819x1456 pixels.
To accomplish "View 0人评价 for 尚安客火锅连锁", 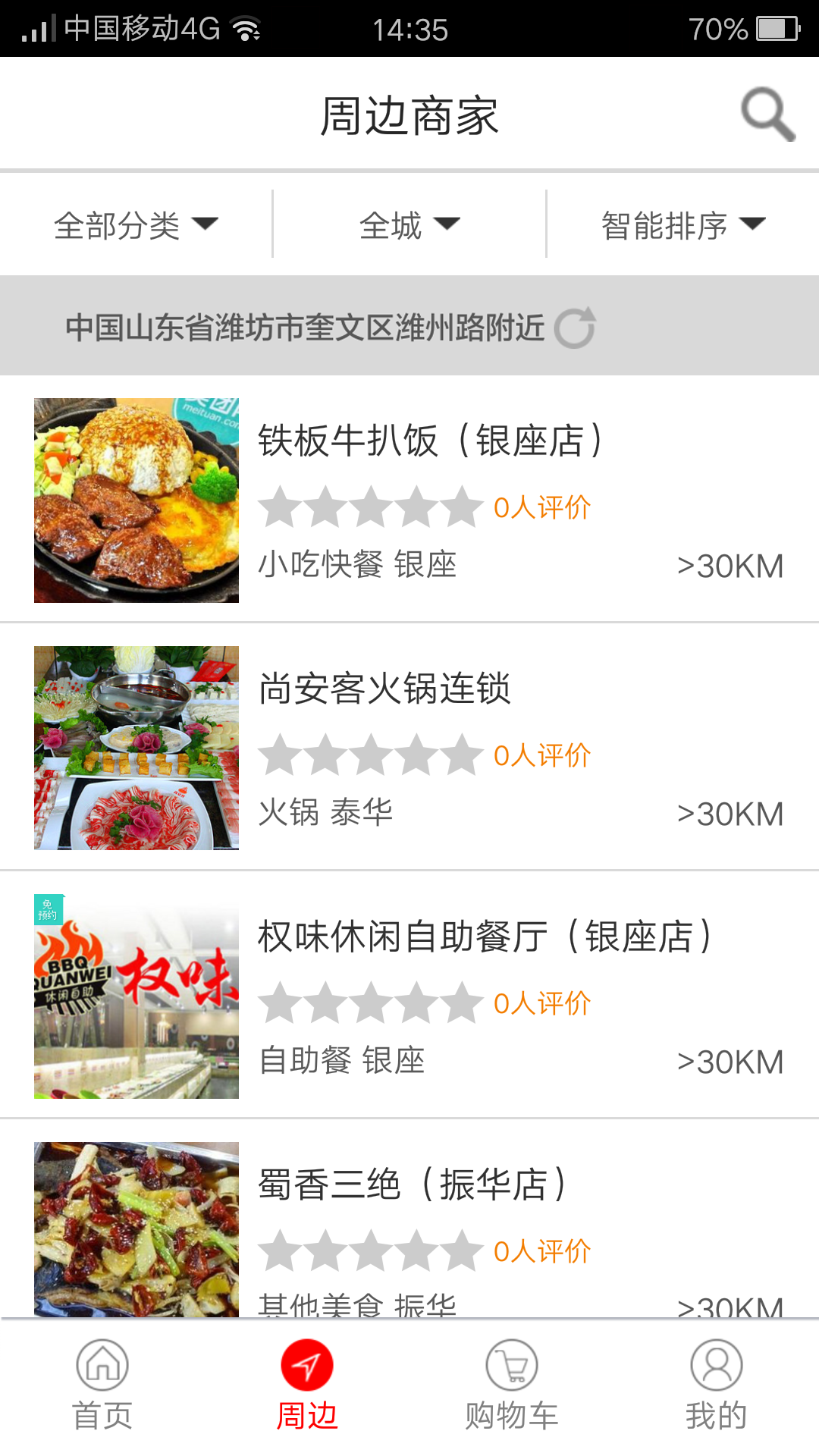I will [543, 756].
